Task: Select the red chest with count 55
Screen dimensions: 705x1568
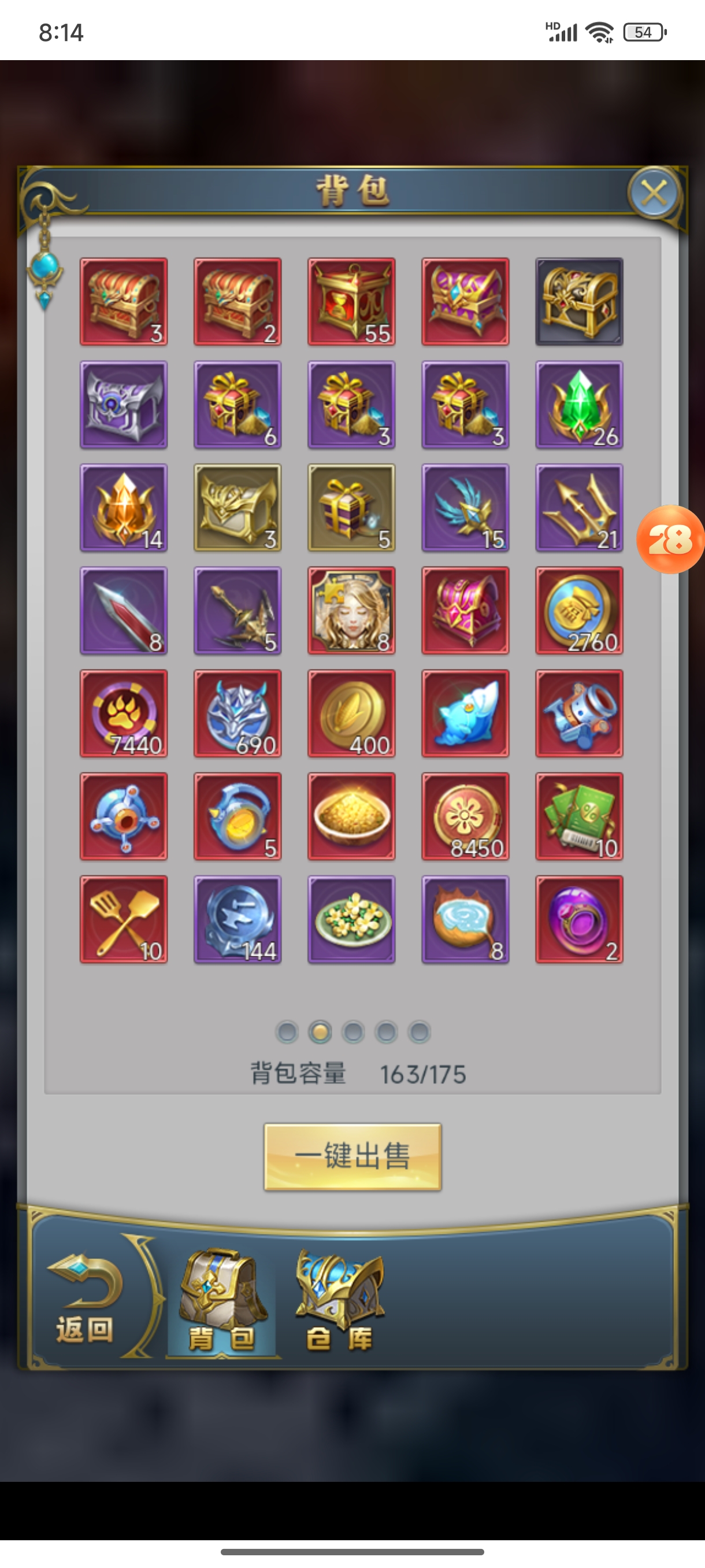Action: [x=351, y=302]
